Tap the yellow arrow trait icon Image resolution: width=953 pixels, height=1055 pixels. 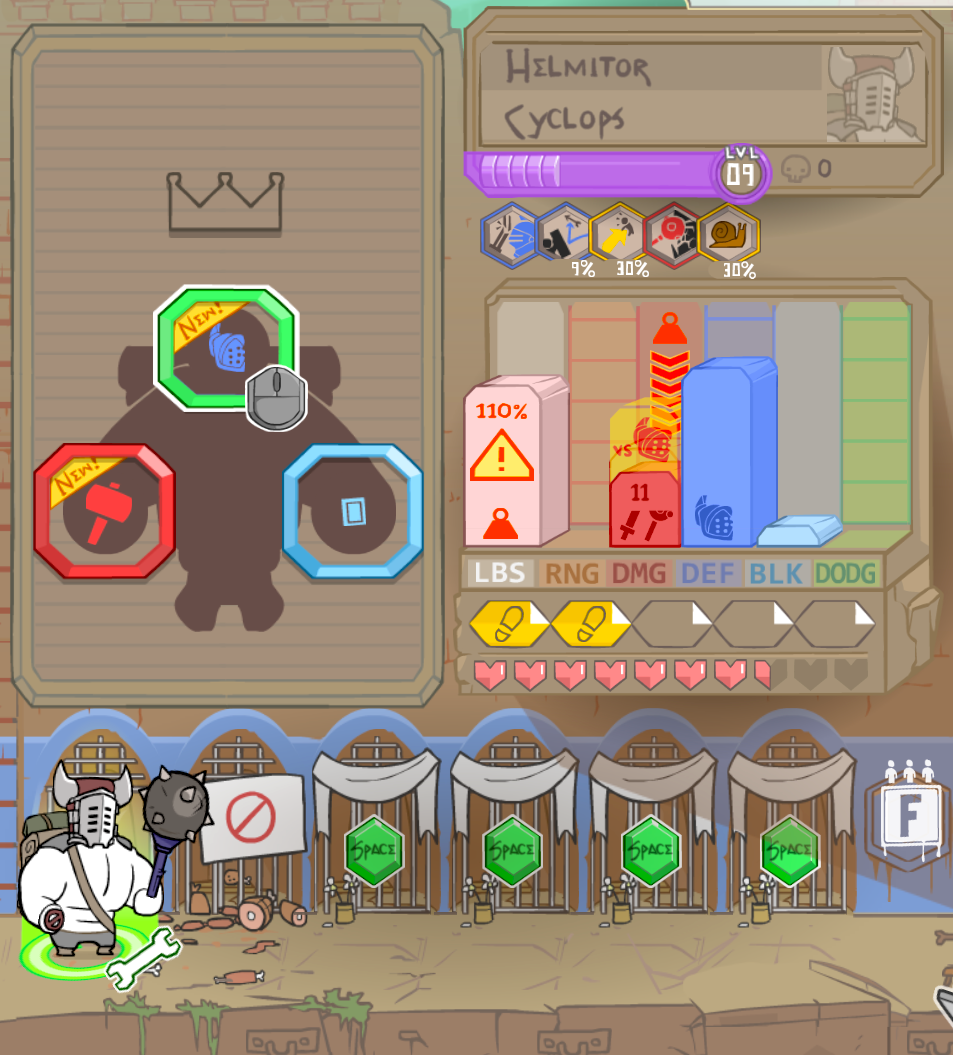(x=619, y=236)
